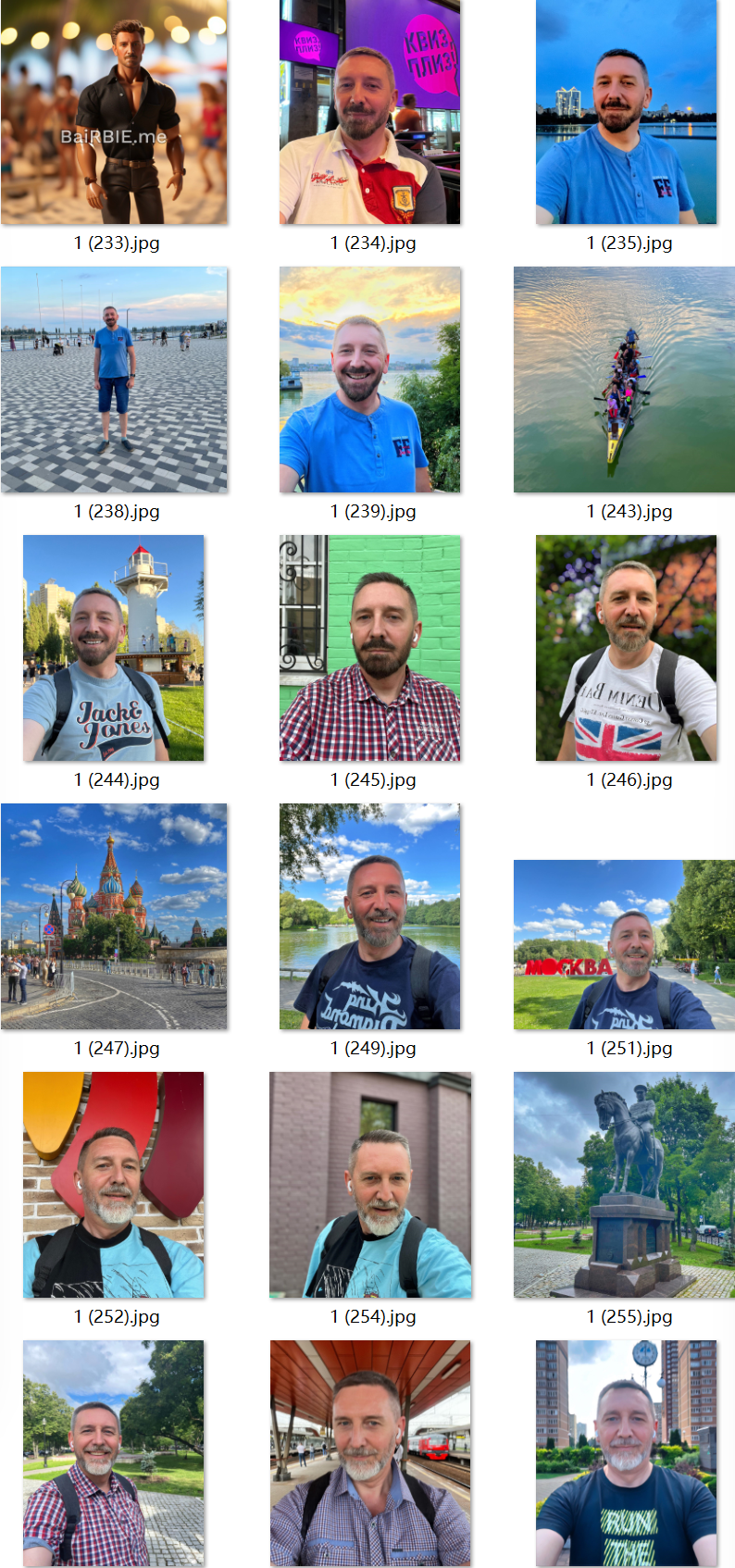This screenshot has width=735, height=1568.
Task: Select photo 1 (251).jpg
Action: (624, 944)
